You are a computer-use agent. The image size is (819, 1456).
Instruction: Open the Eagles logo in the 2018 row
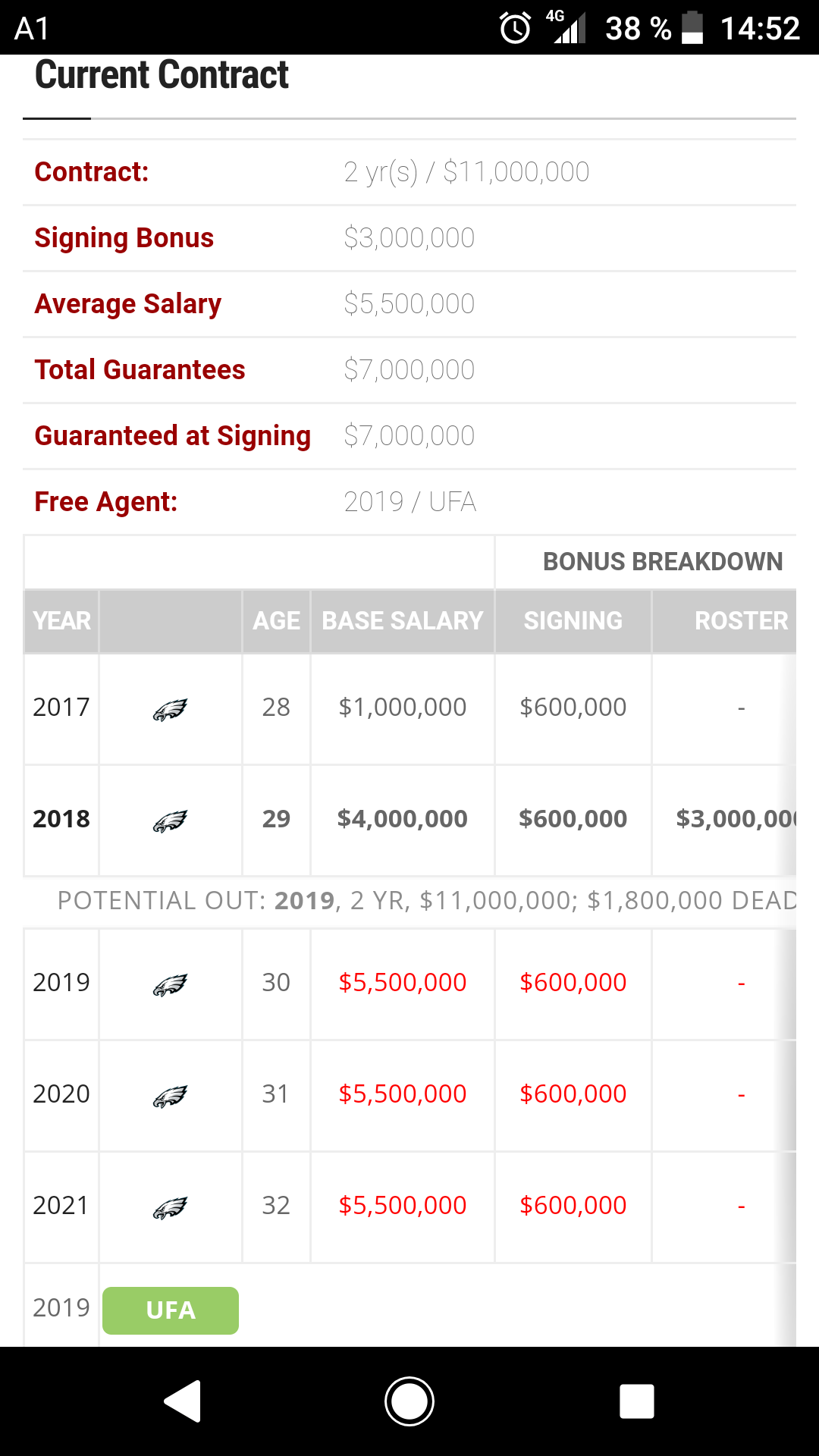170,821
